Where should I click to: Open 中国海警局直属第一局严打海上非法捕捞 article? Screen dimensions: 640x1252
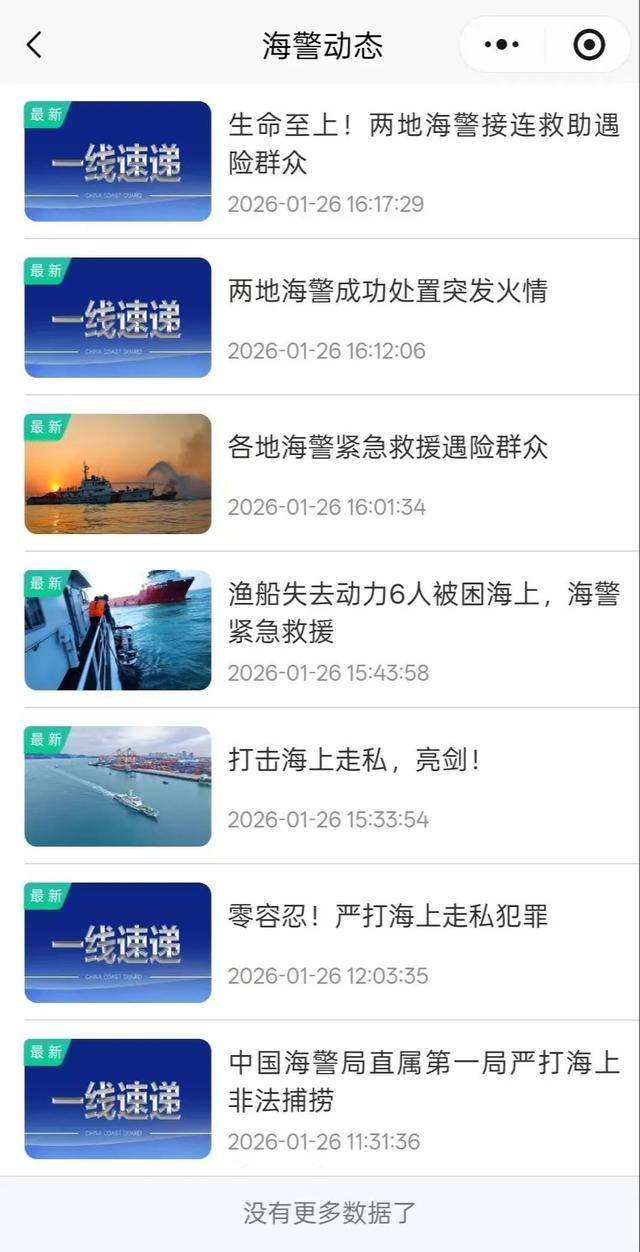click(x=424, y=1081)
